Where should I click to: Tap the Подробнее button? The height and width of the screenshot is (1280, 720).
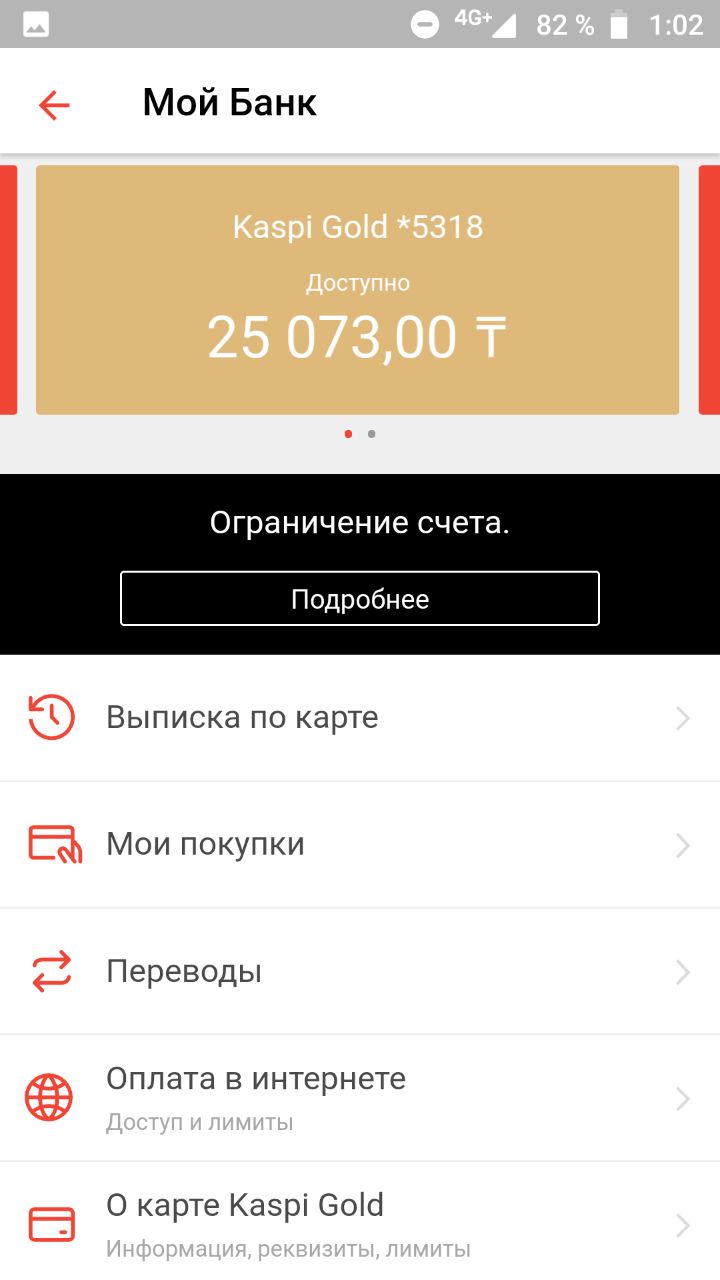pyautogui.click(x=360, y=599)
